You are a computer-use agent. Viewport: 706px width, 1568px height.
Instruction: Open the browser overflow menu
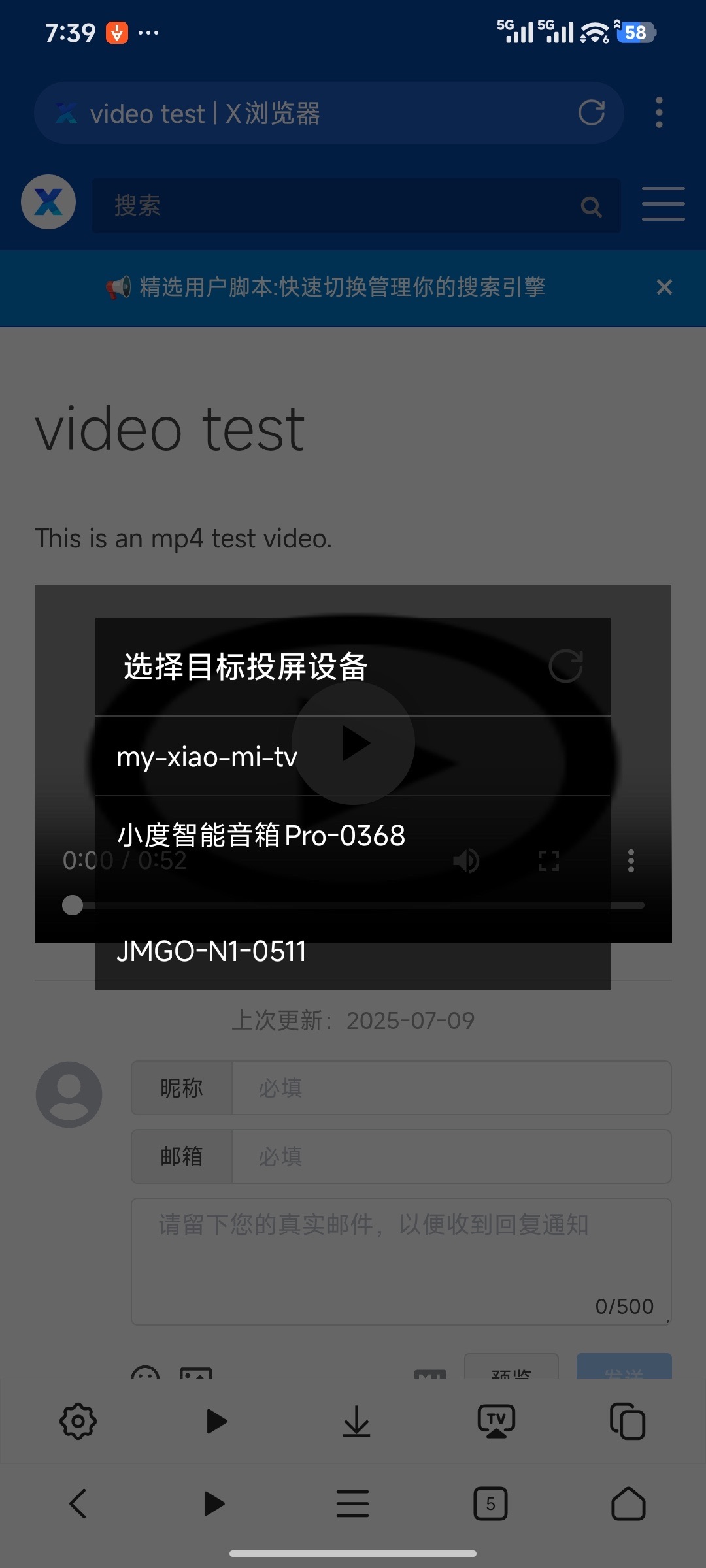[x=659, y=113]
